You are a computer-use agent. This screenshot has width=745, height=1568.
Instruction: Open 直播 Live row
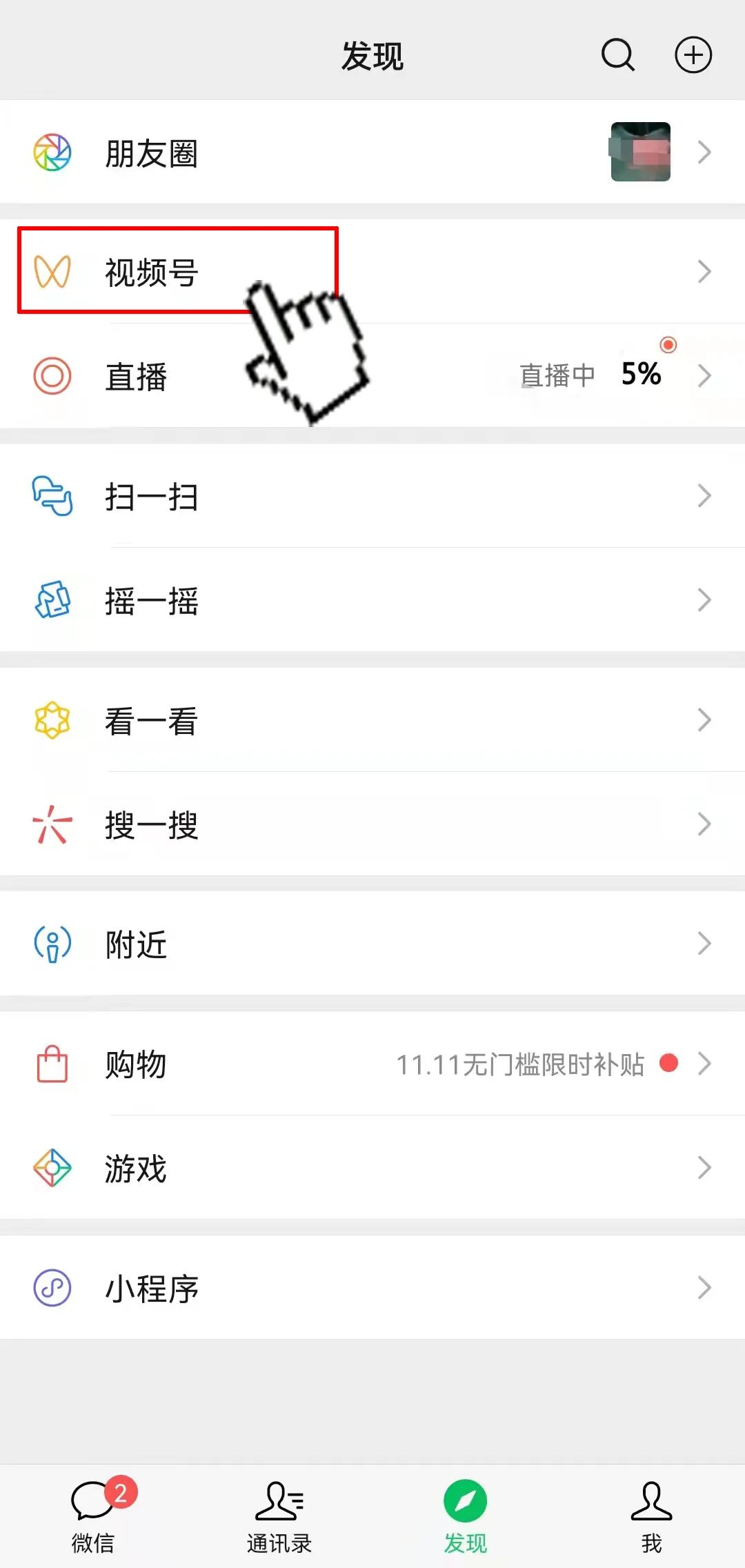point(136,377)
